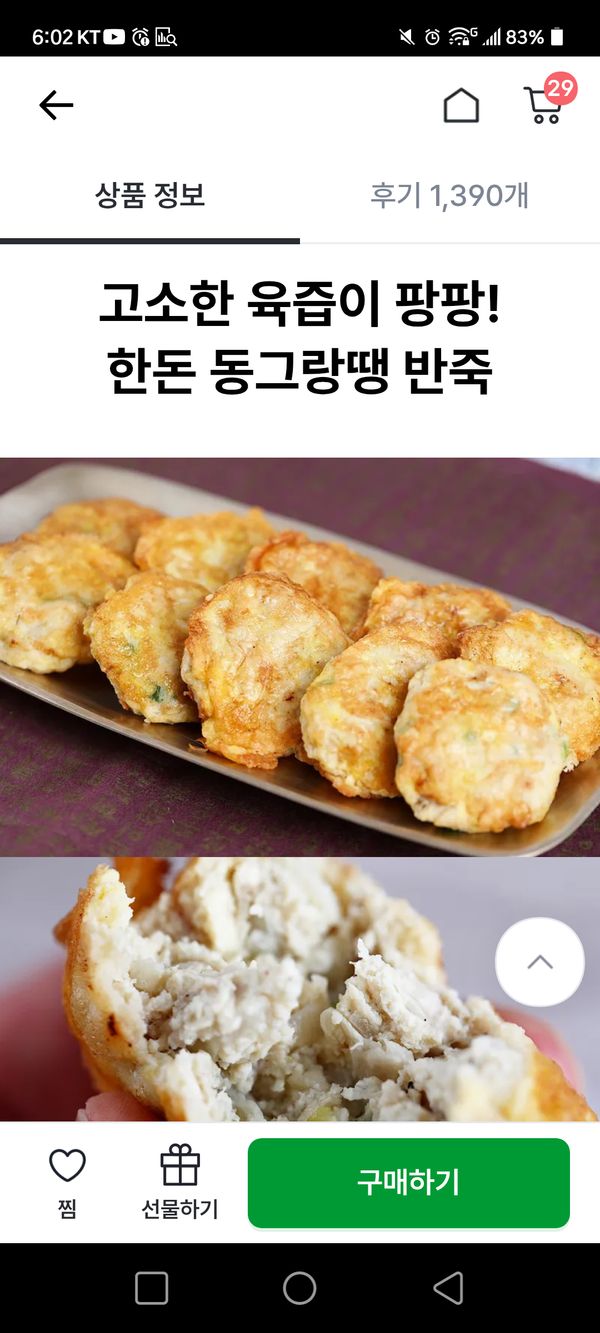The width and height of the screenshot is (600, 1333).
Task: Open the home icon in the app bar
Action: click(461, 105)
